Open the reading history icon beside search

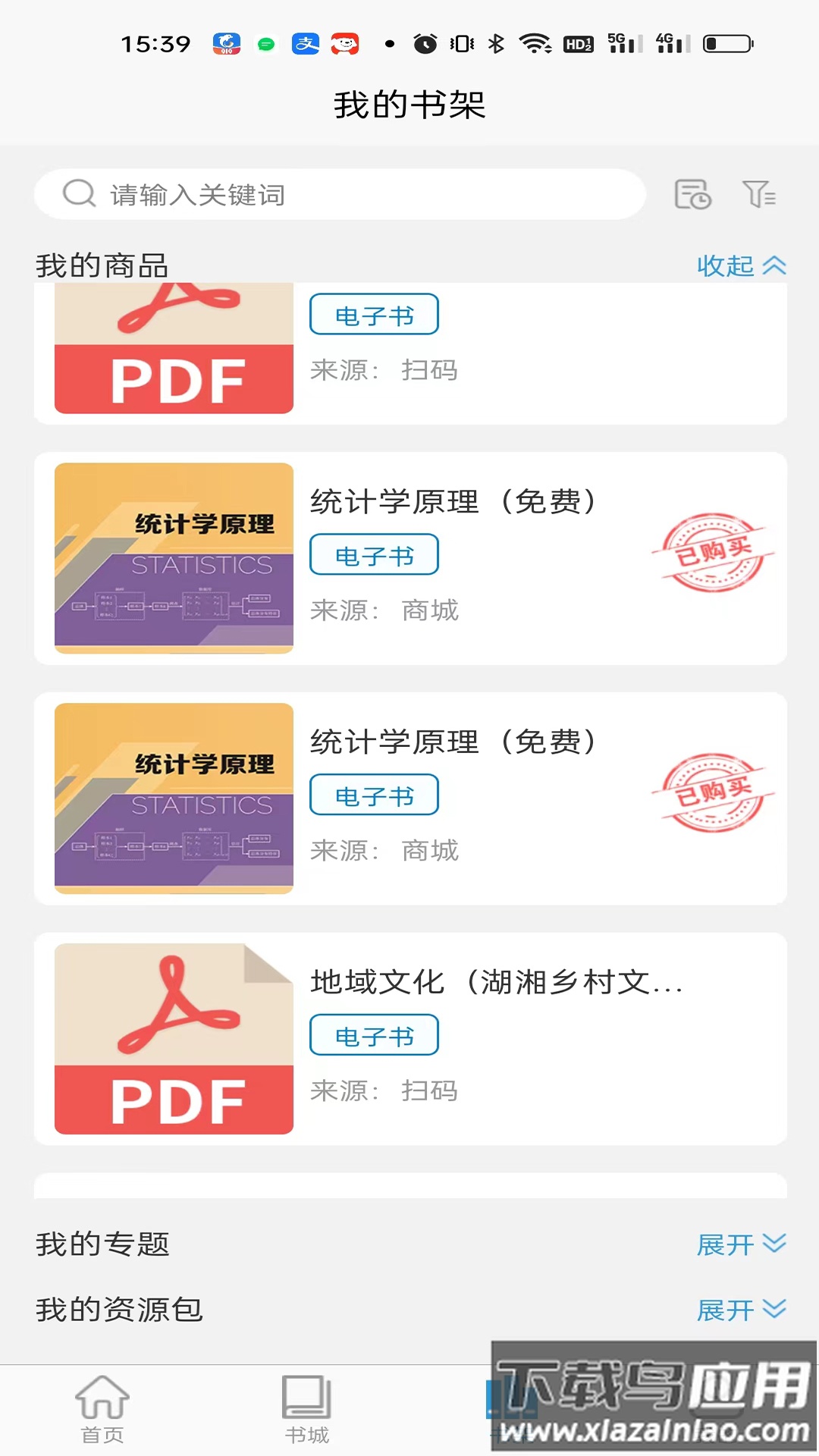coord(692,194)
